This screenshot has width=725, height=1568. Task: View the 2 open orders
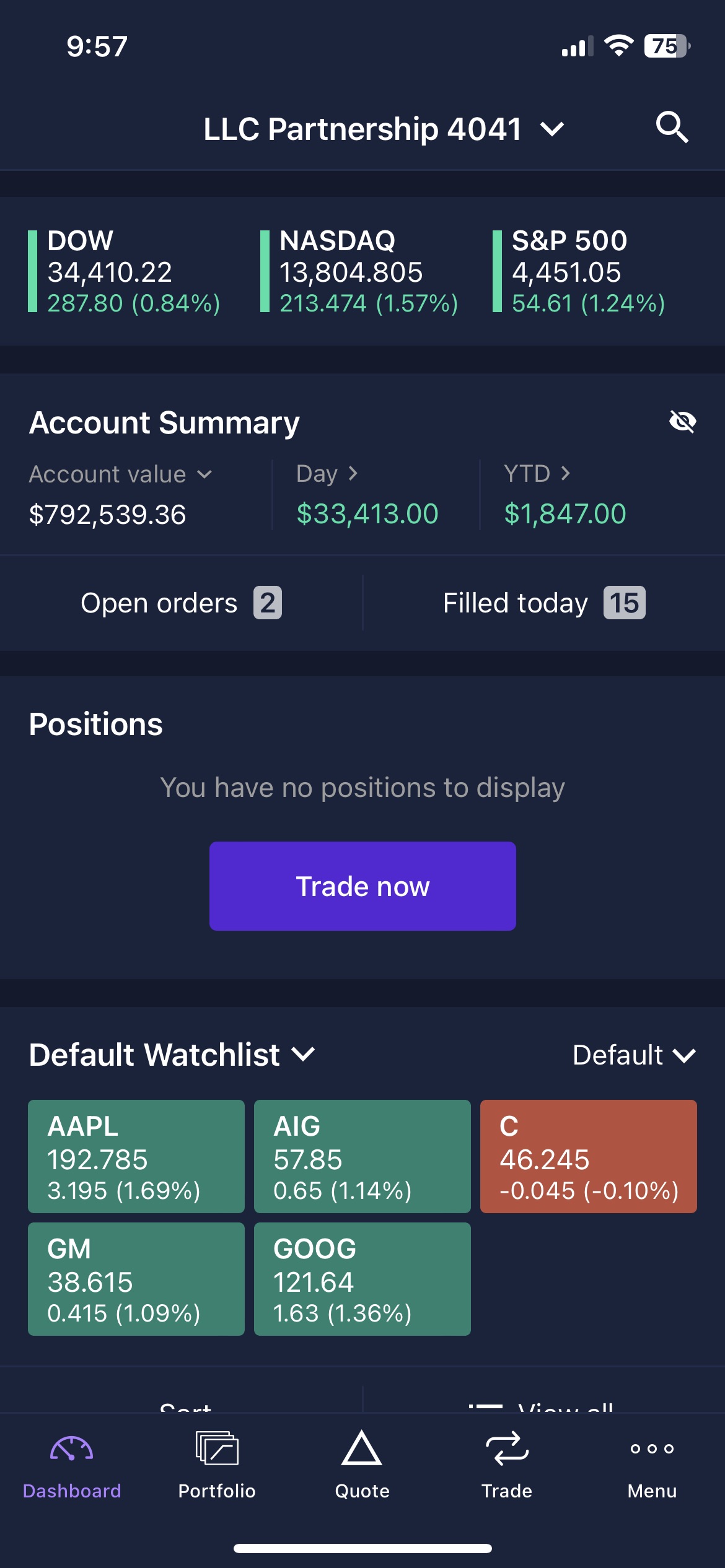181,603
